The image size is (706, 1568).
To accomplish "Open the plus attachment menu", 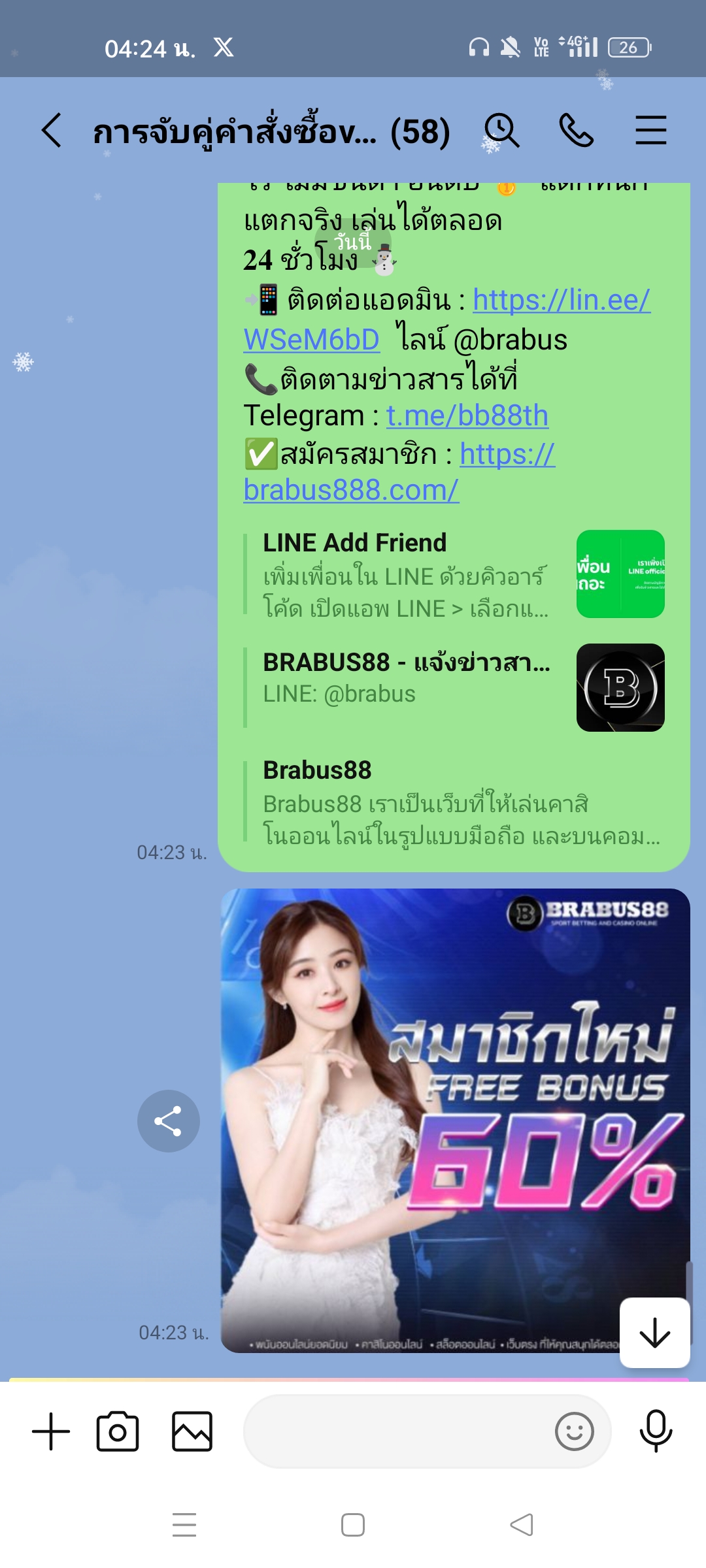I will point(51,1431).
